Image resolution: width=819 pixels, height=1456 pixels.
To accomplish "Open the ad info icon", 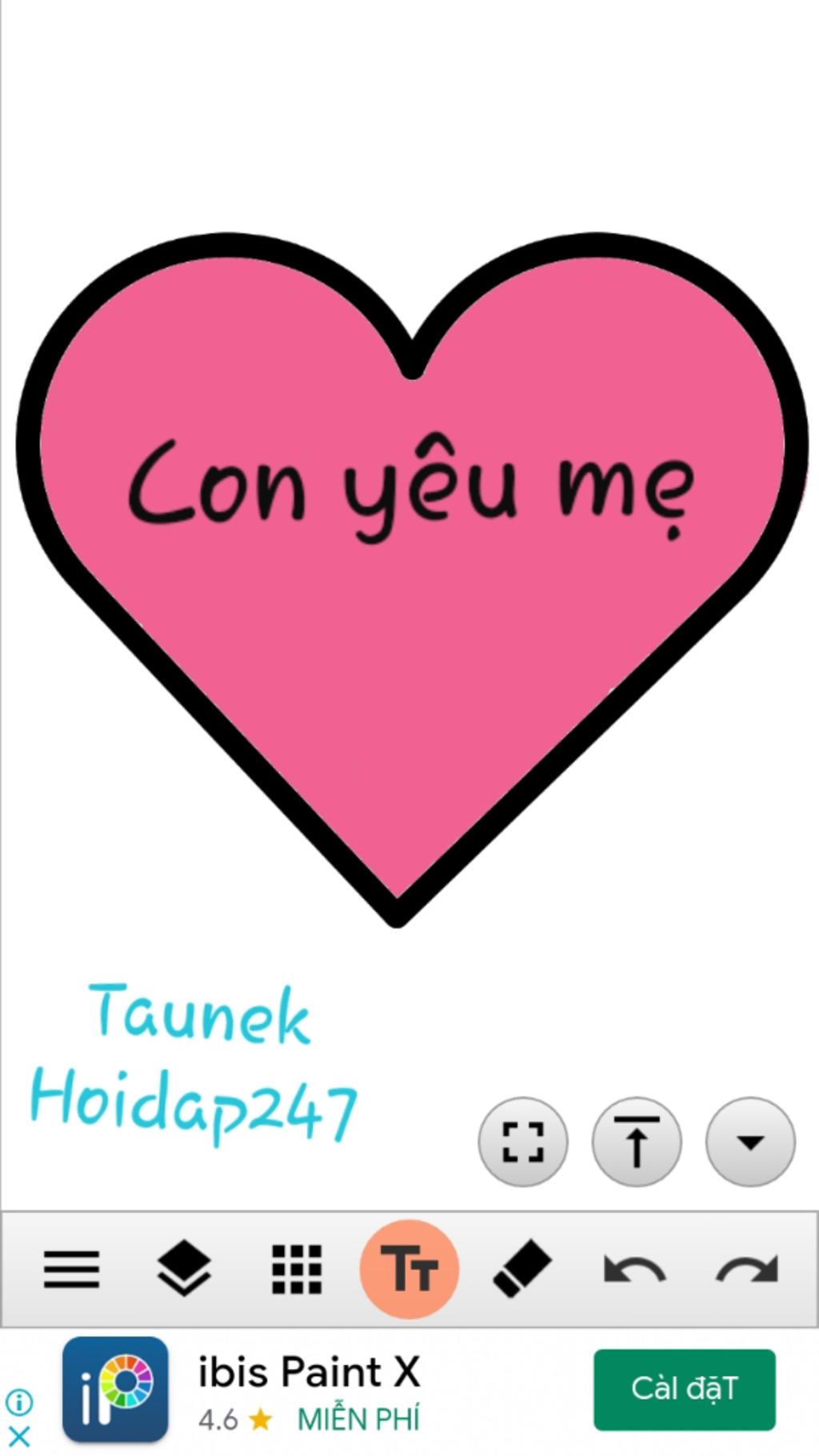I will pyautogui.click(x=18, y=1402).
